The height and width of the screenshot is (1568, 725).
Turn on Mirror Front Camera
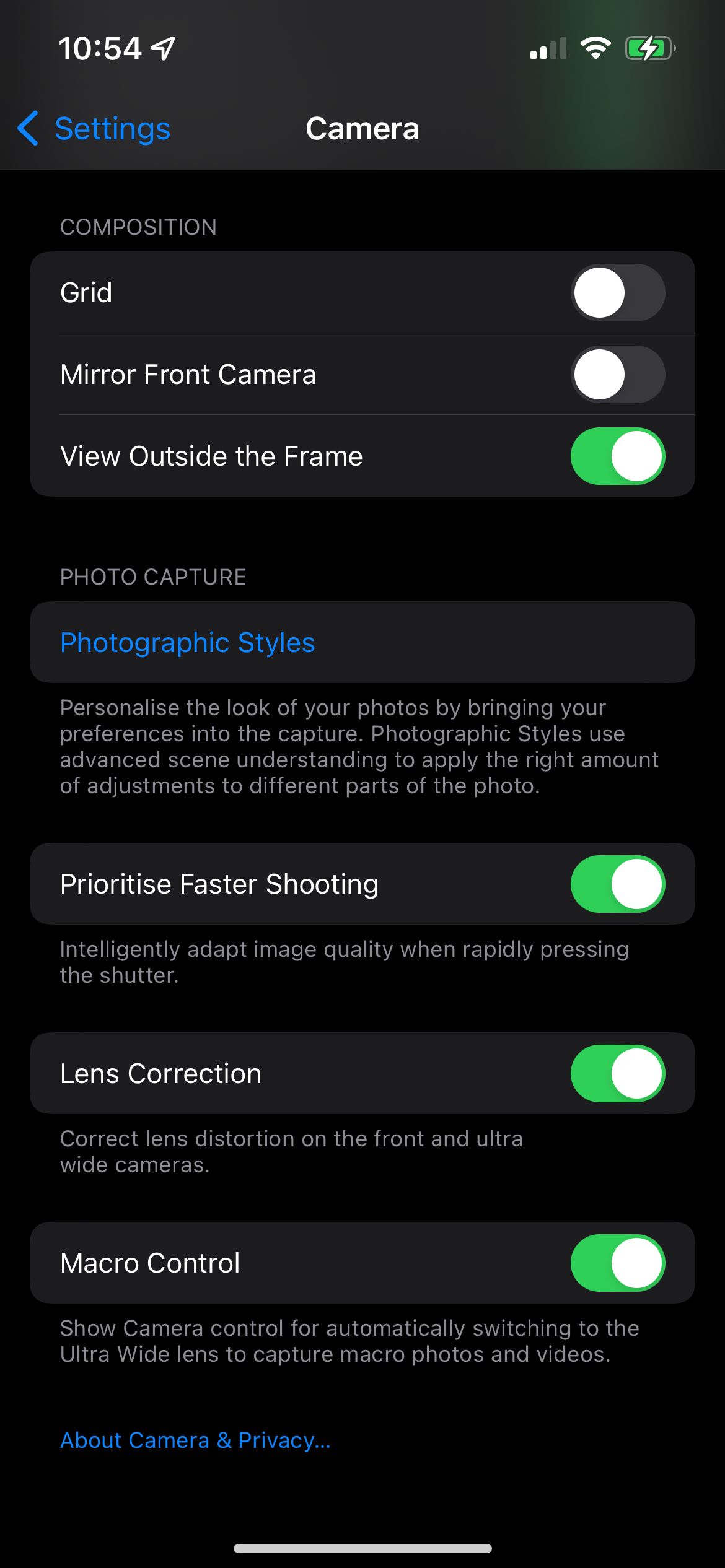tap(617, 374)
